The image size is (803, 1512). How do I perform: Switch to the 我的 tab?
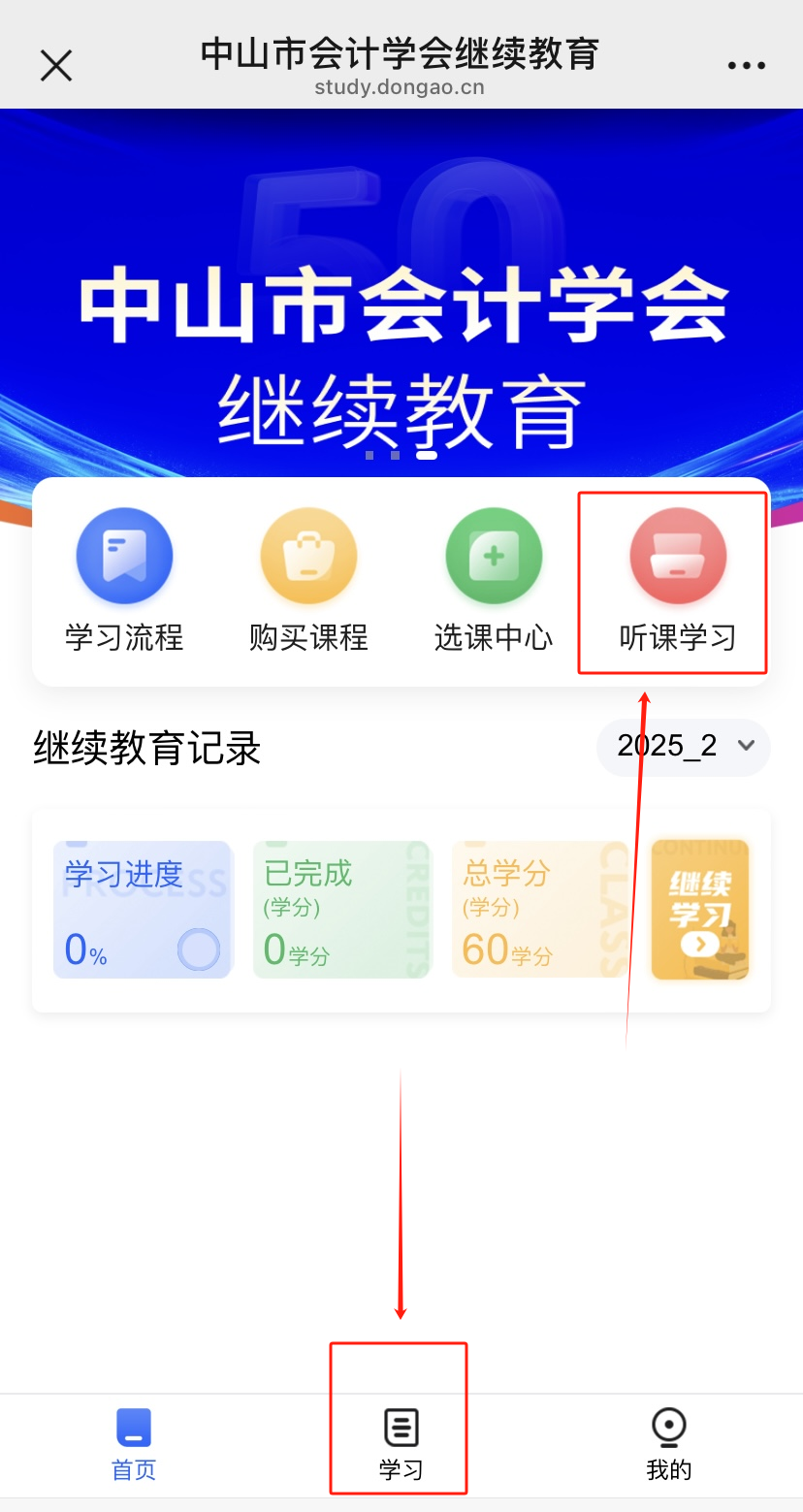[668, 1444]
